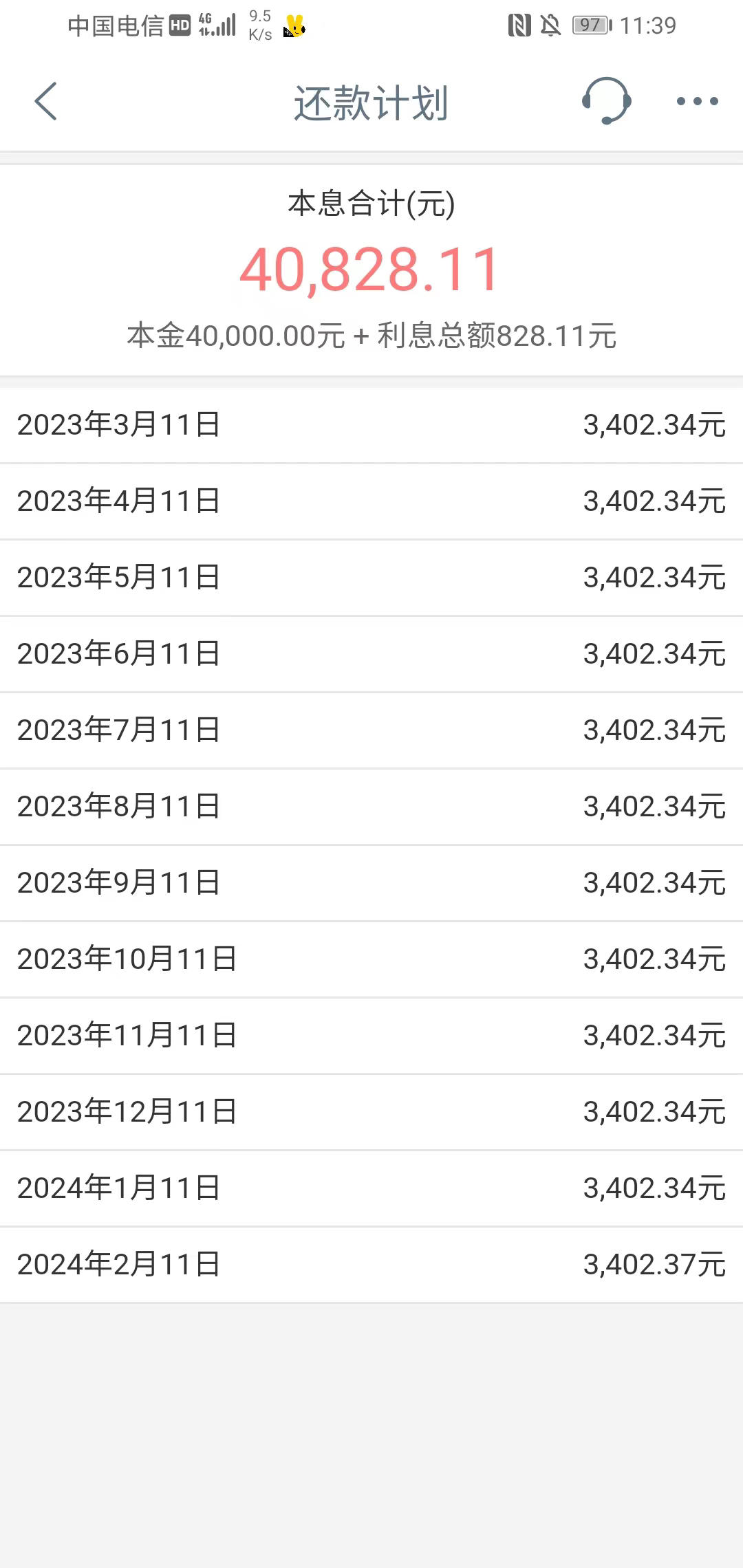This screenshot has height=1568, width=743.
Task: Go back from the repayment plan page
Action: [x=45, y=102]
